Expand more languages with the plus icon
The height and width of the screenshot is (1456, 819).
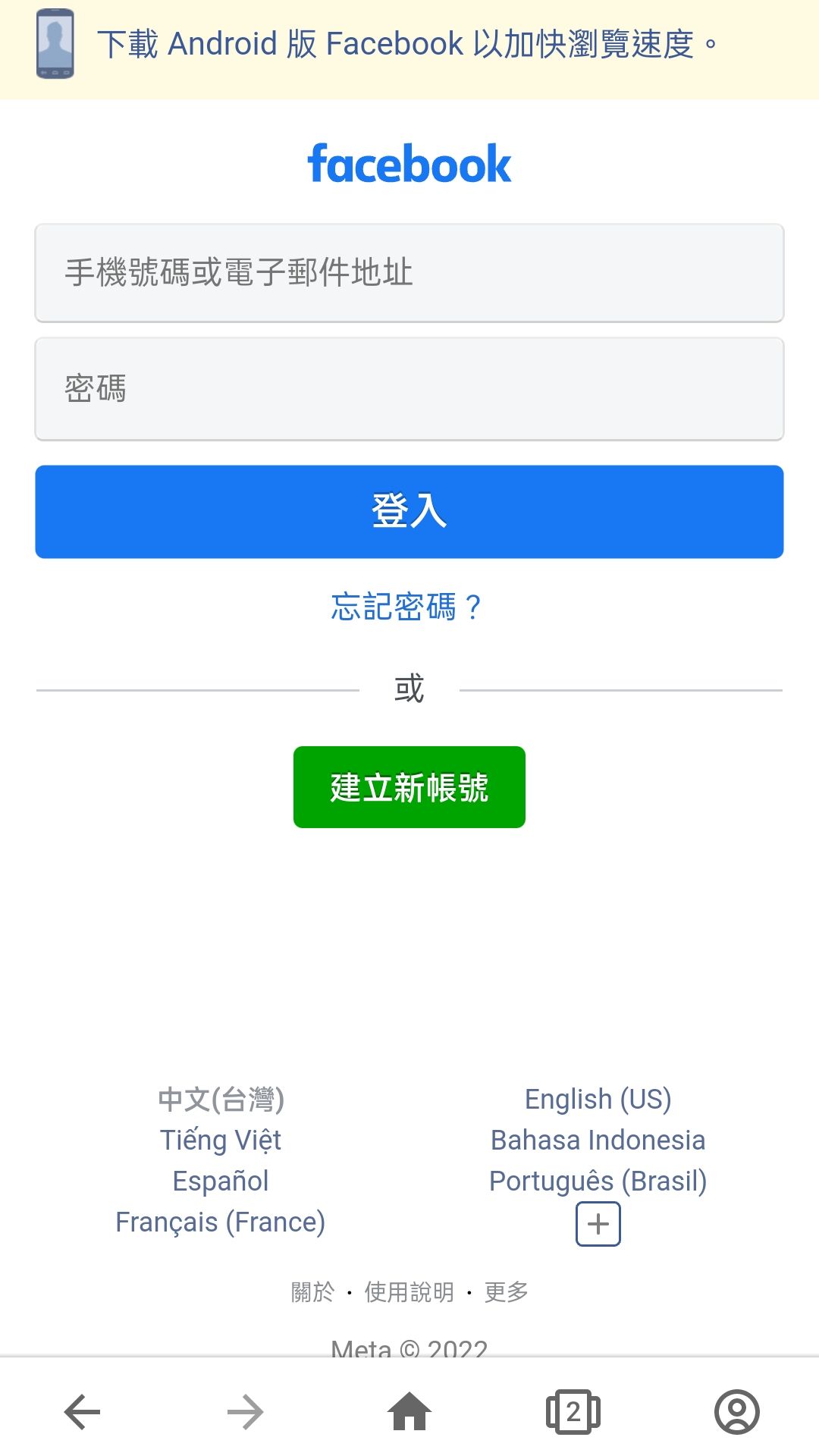(598, 1224)
